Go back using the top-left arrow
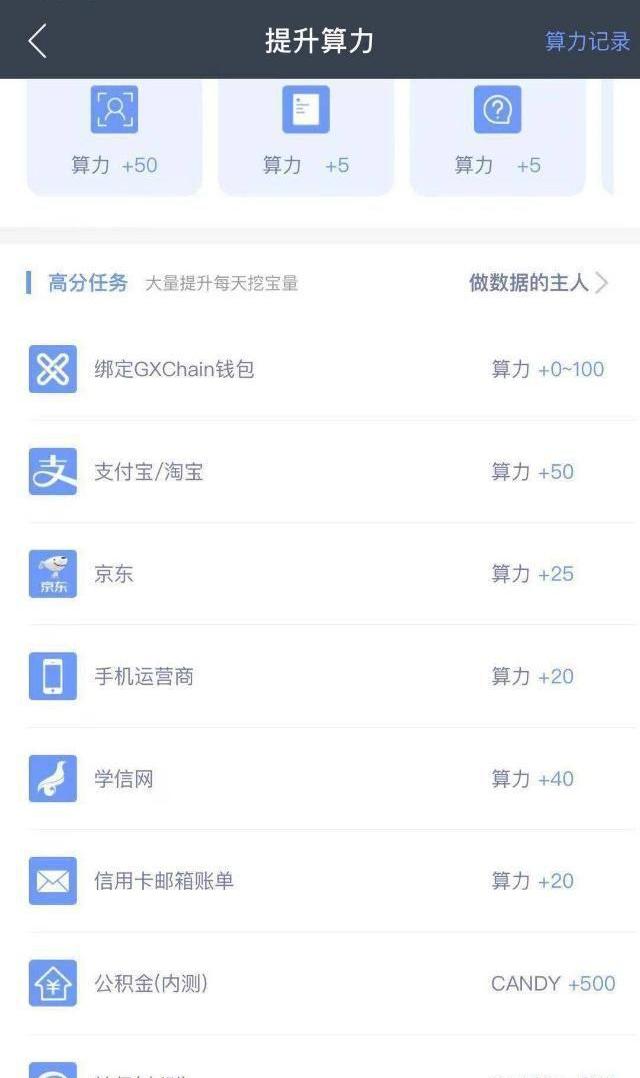640x1078 pixels. 38,41
